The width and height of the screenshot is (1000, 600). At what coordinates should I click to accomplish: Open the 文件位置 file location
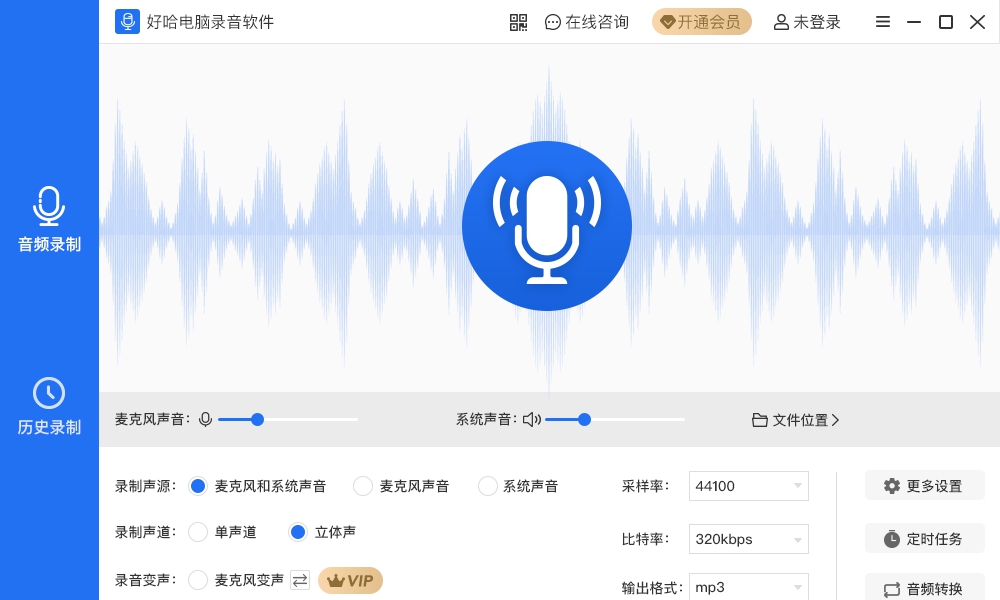click(795, 420)
